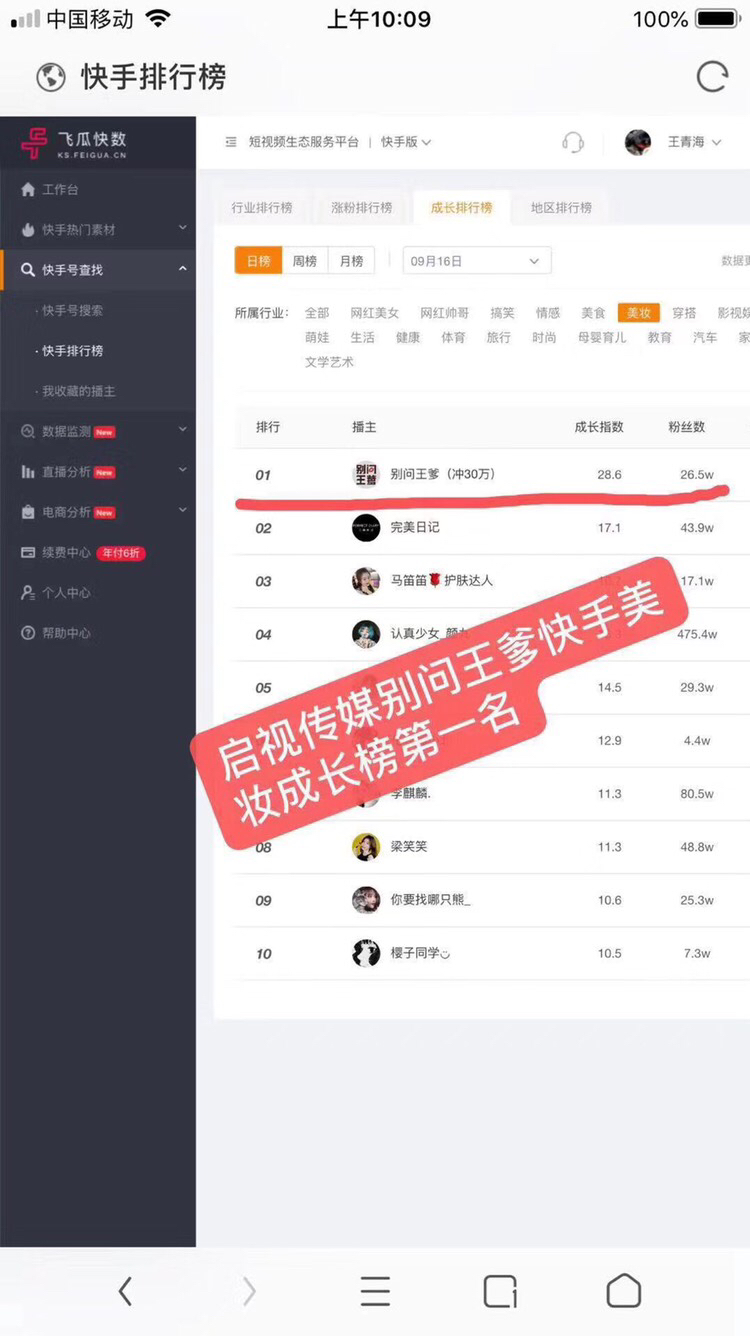Go to the browser home page
This screenshot has width=750, height=1336.
tap(624, 1291)
